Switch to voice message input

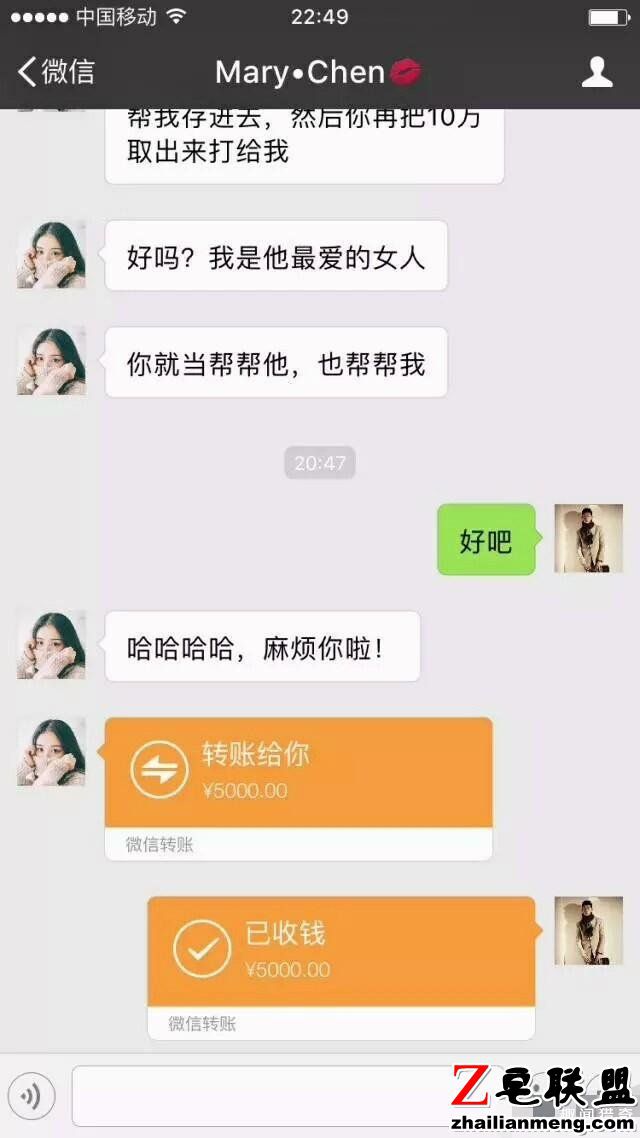(x=31, y=1096)
